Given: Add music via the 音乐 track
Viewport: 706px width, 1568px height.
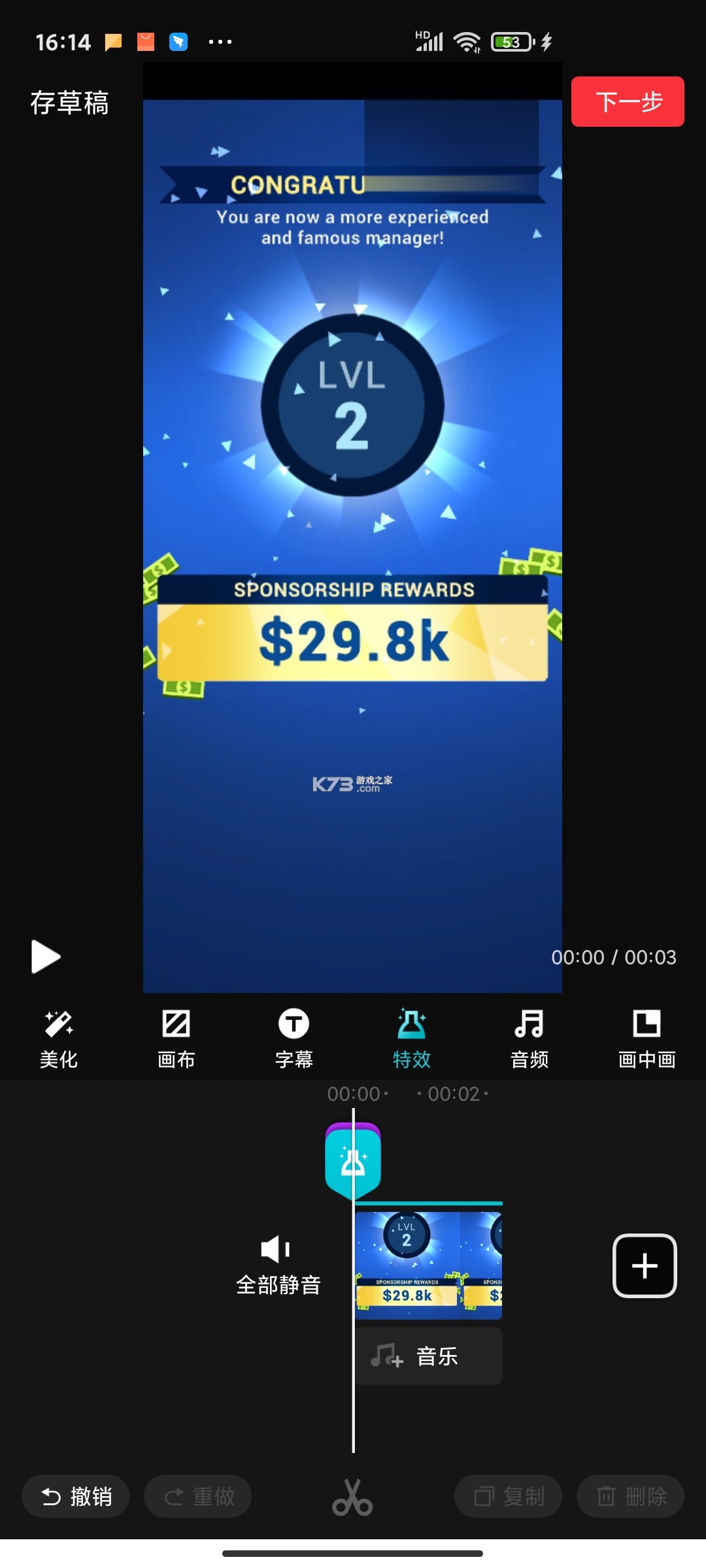Looking at the screenshot, I should coord(428,1356).
